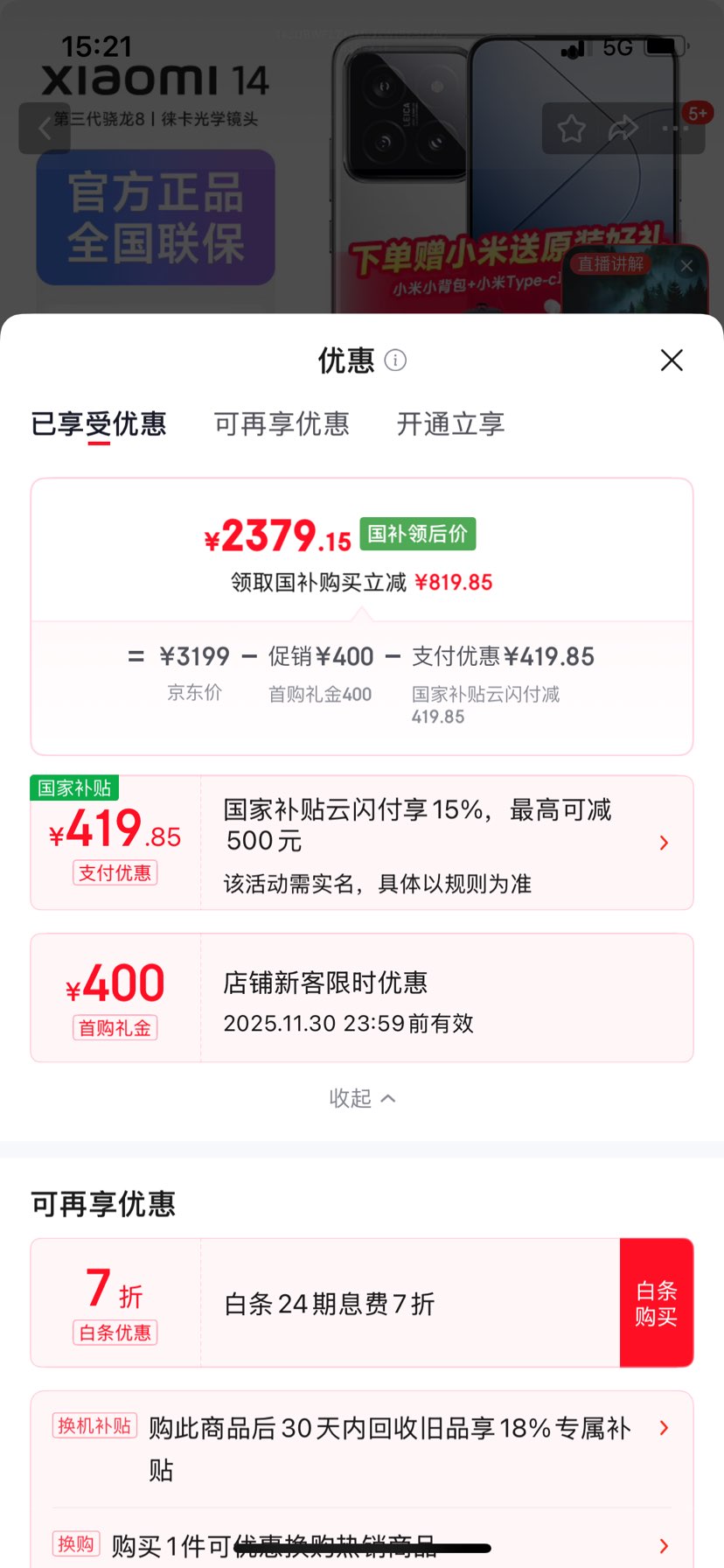Collapse the discounts list via 收起
The width and height of the screenshot is (724, 1568).
click(x=362, y=1098)
